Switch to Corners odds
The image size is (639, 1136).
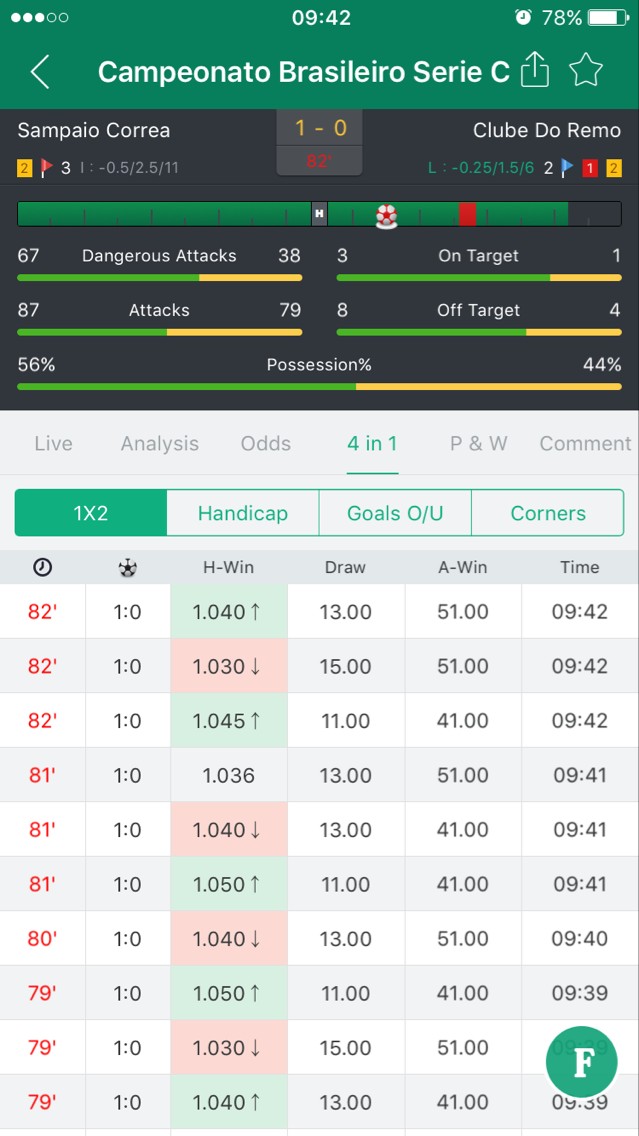[x=548, y=513]
